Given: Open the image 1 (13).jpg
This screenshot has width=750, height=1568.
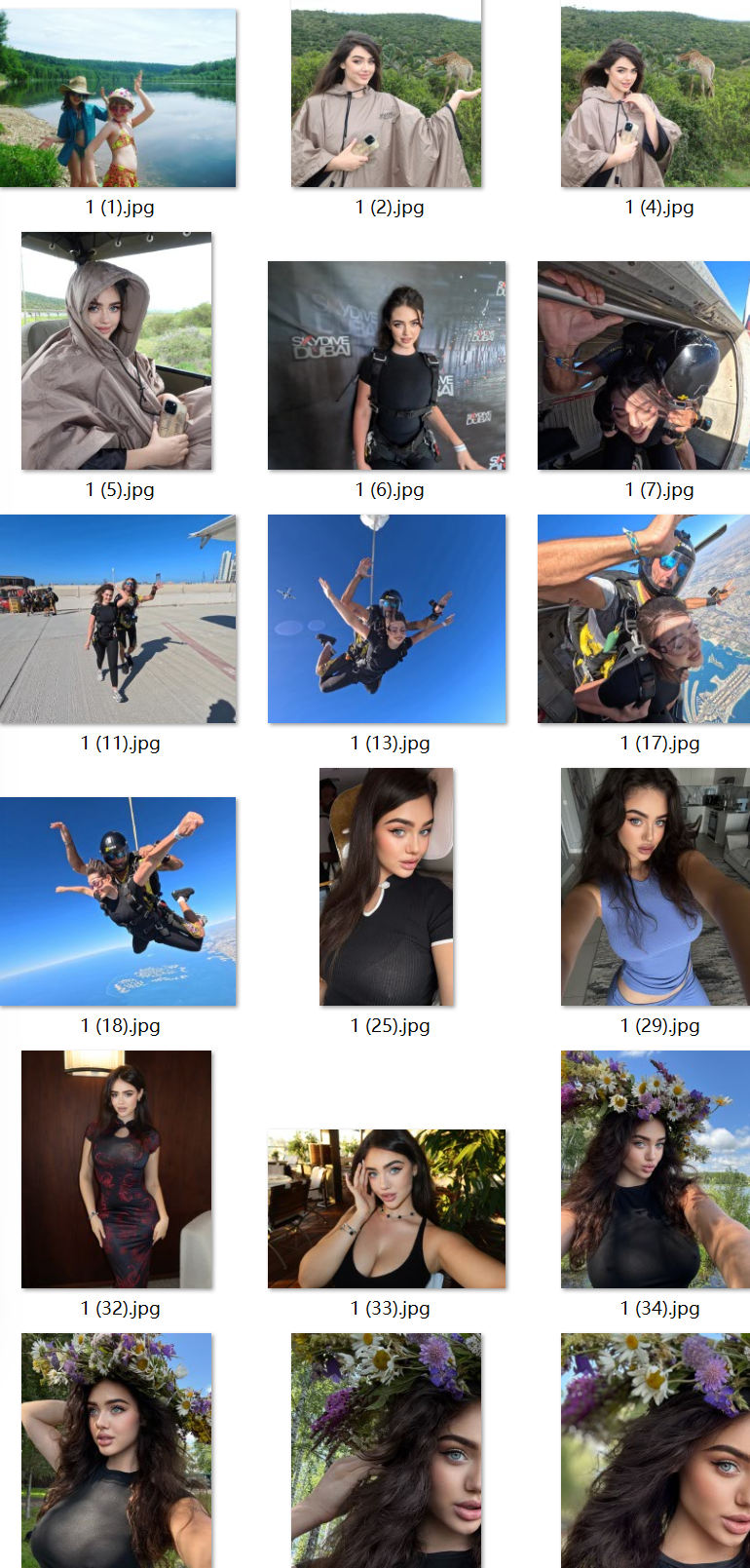Looking at the screenshot, I should pos(387,619).
